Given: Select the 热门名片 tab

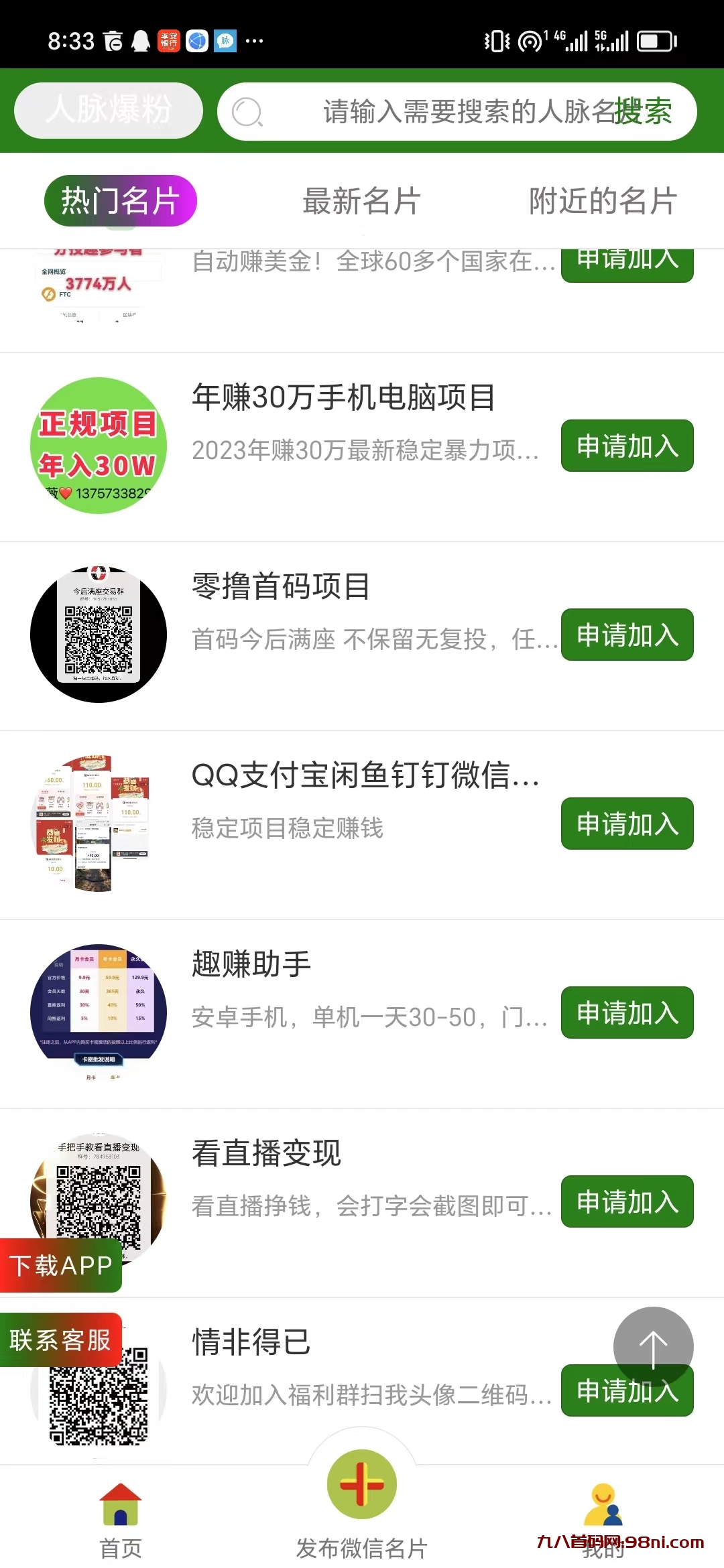Looking at the screenshot, I should pyautogui.click(x=119, y=200).
